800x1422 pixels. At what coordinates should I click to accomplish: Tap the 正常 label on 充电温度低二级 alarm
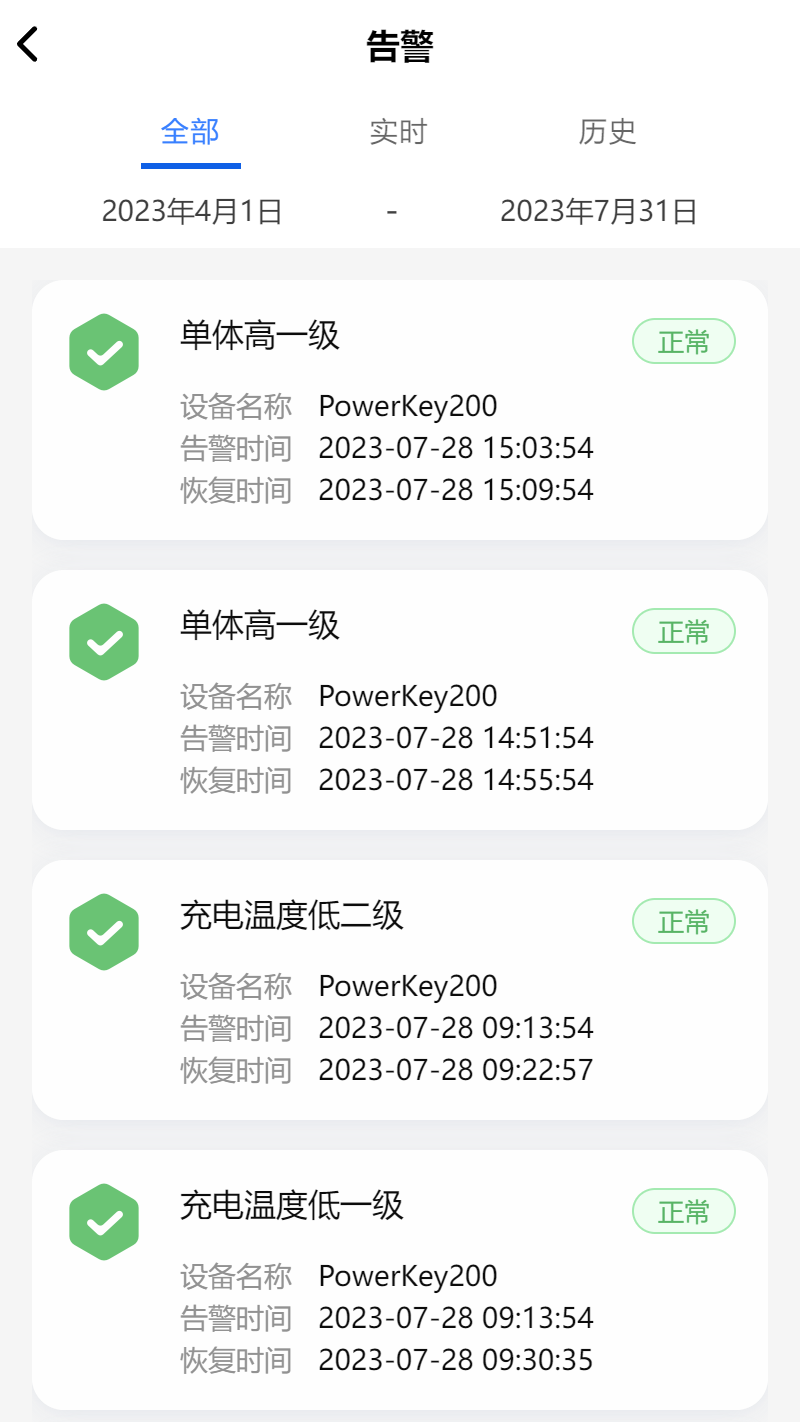684,921
